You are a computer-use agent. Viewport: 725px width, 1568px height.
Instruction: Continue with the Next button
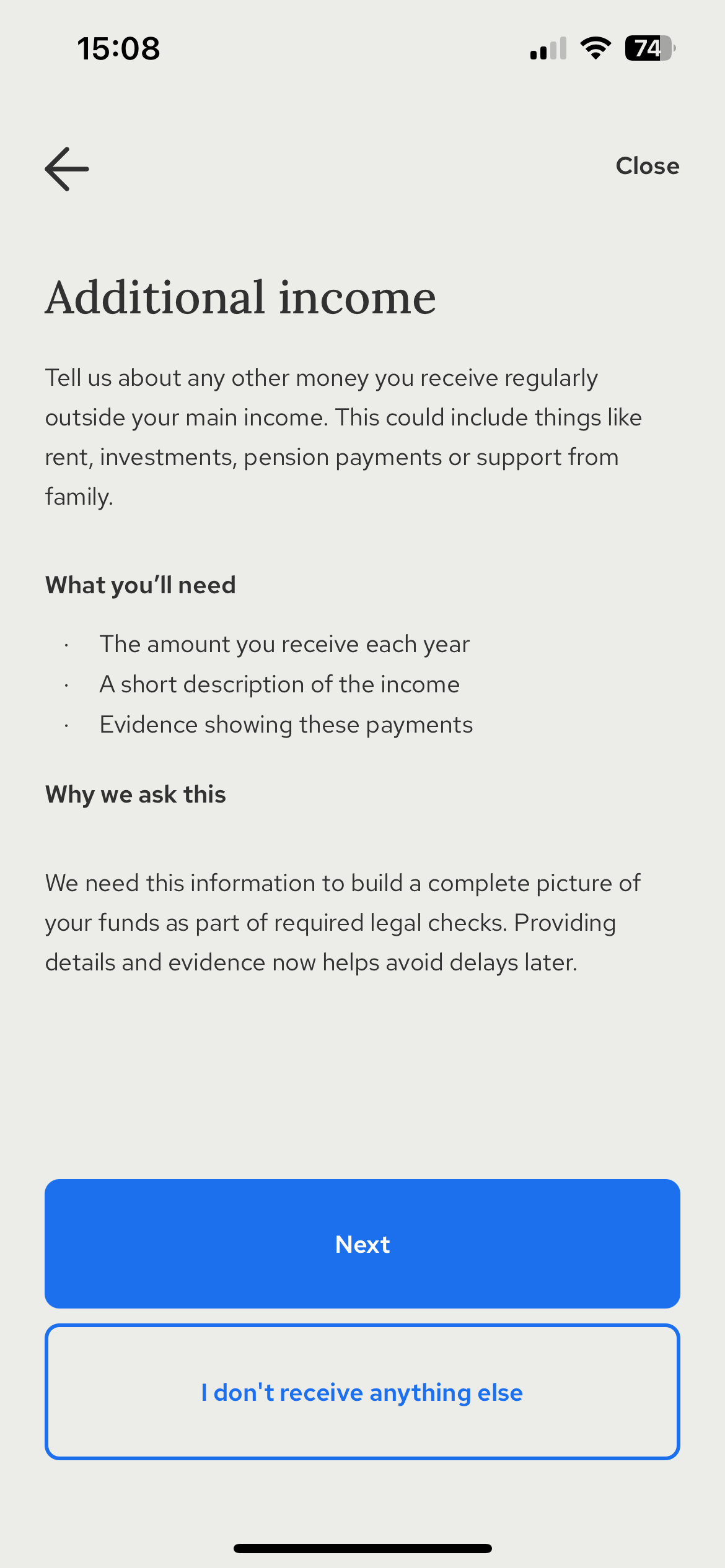tap(362, 1244)
